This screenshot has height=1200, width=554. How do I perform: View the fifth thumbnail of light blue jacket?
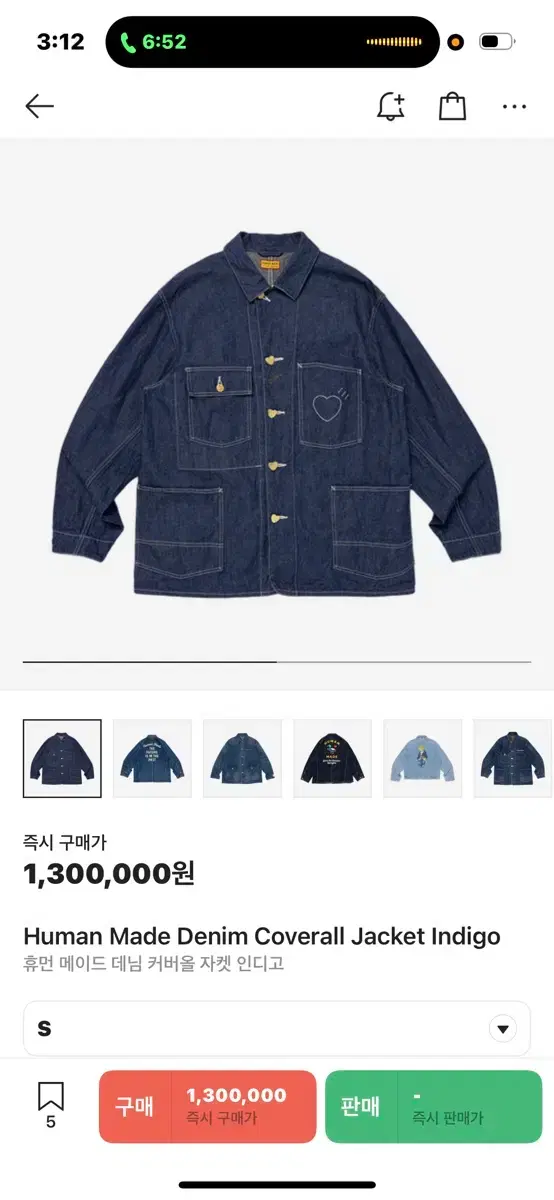coord(422,758)
